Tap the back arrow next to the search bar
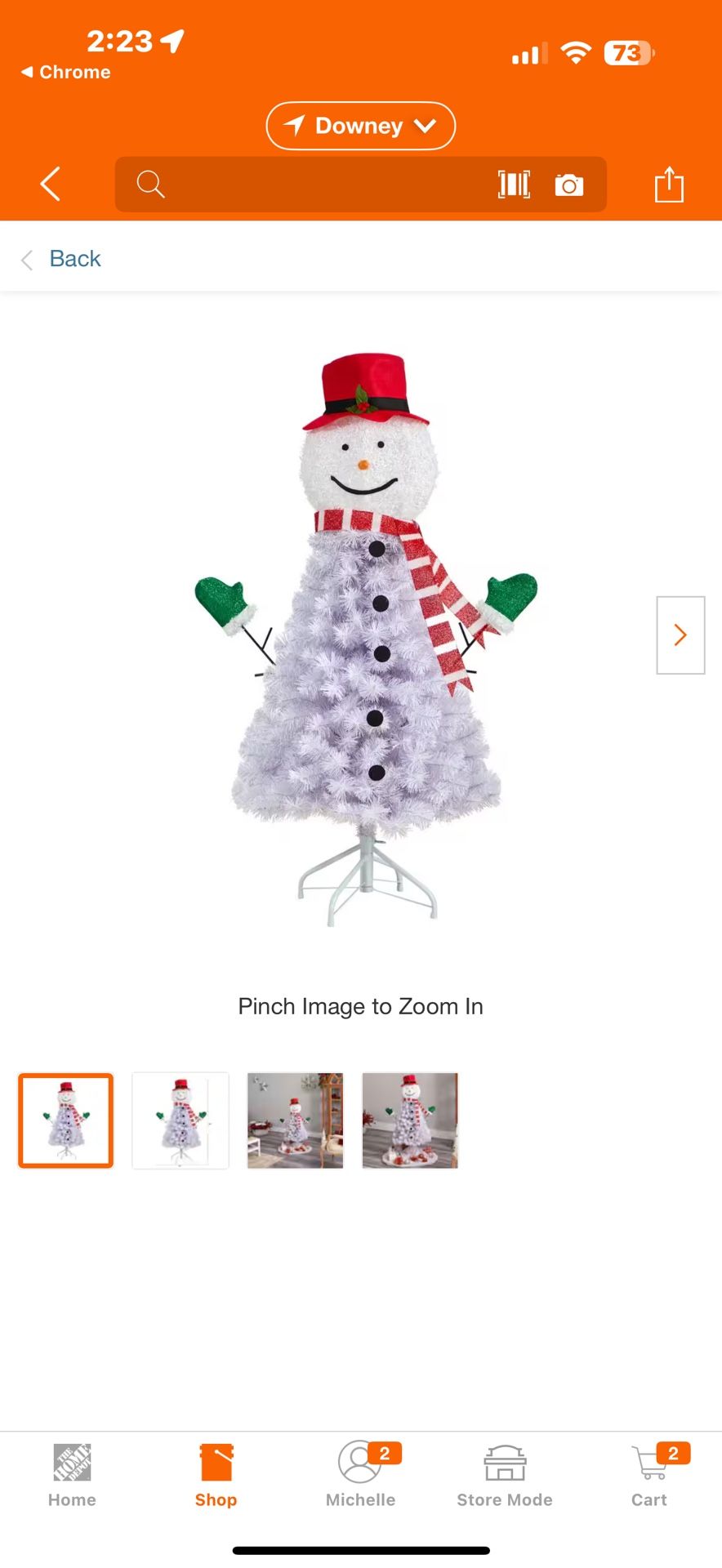This screenshot has height=1568, width=722. tap(49, 185)
